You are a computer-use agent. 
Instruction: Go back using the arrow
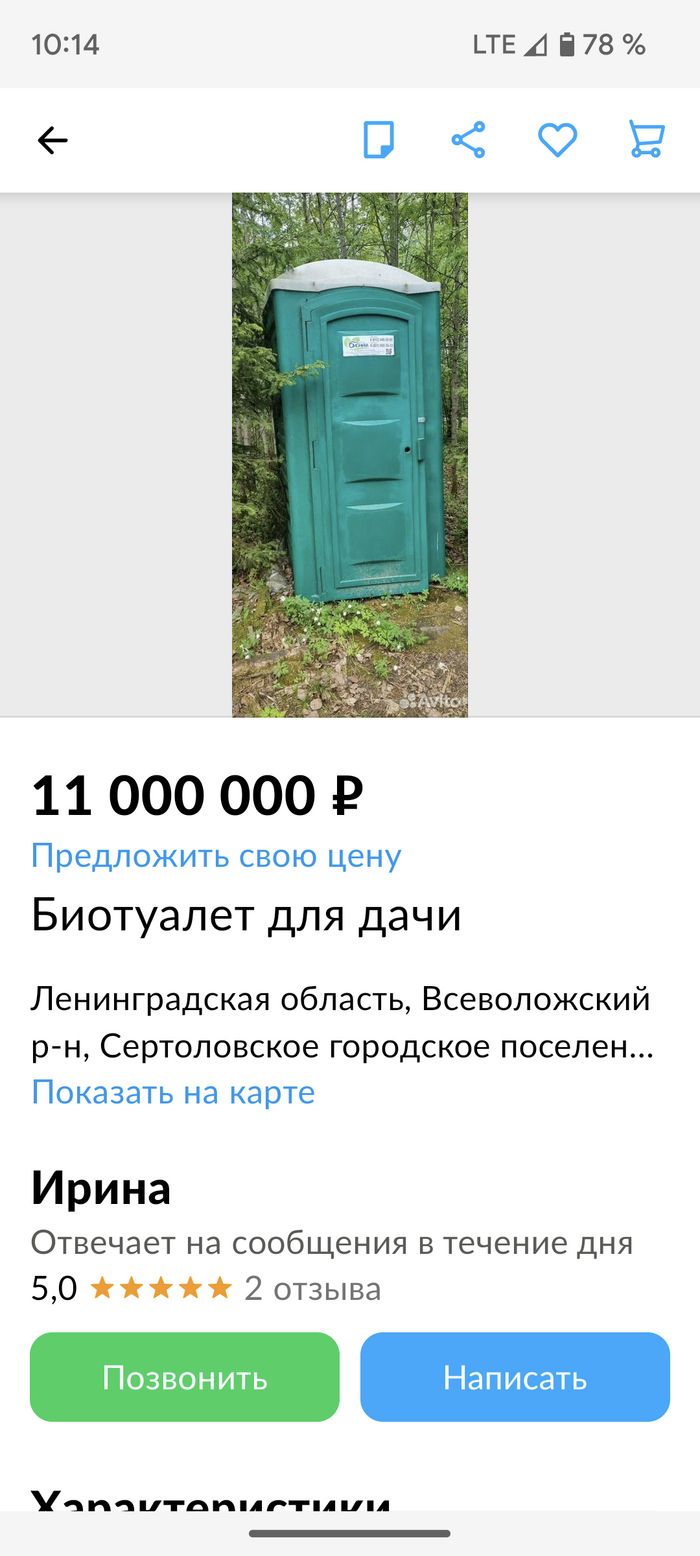[52, 140]
